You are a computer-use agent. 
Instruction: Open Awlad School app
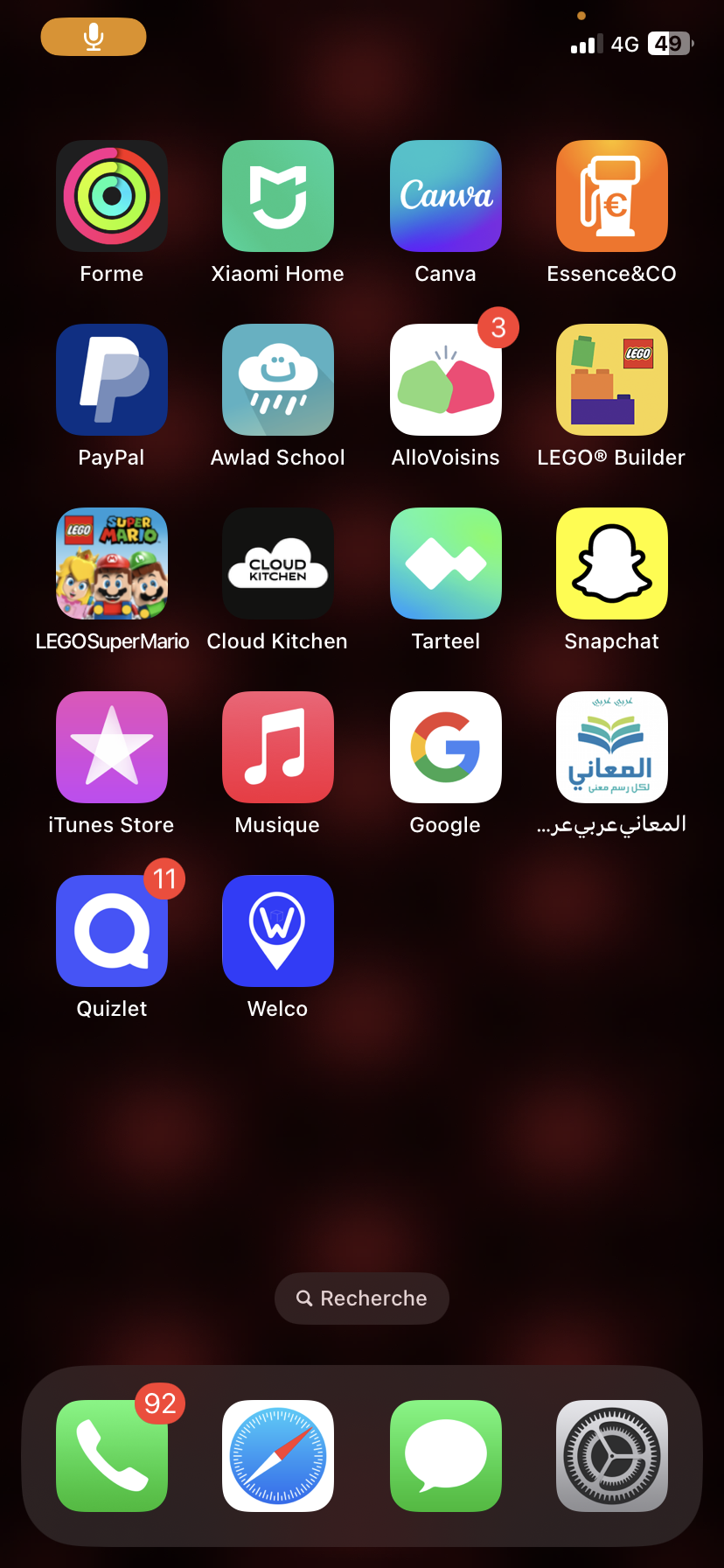278,380
